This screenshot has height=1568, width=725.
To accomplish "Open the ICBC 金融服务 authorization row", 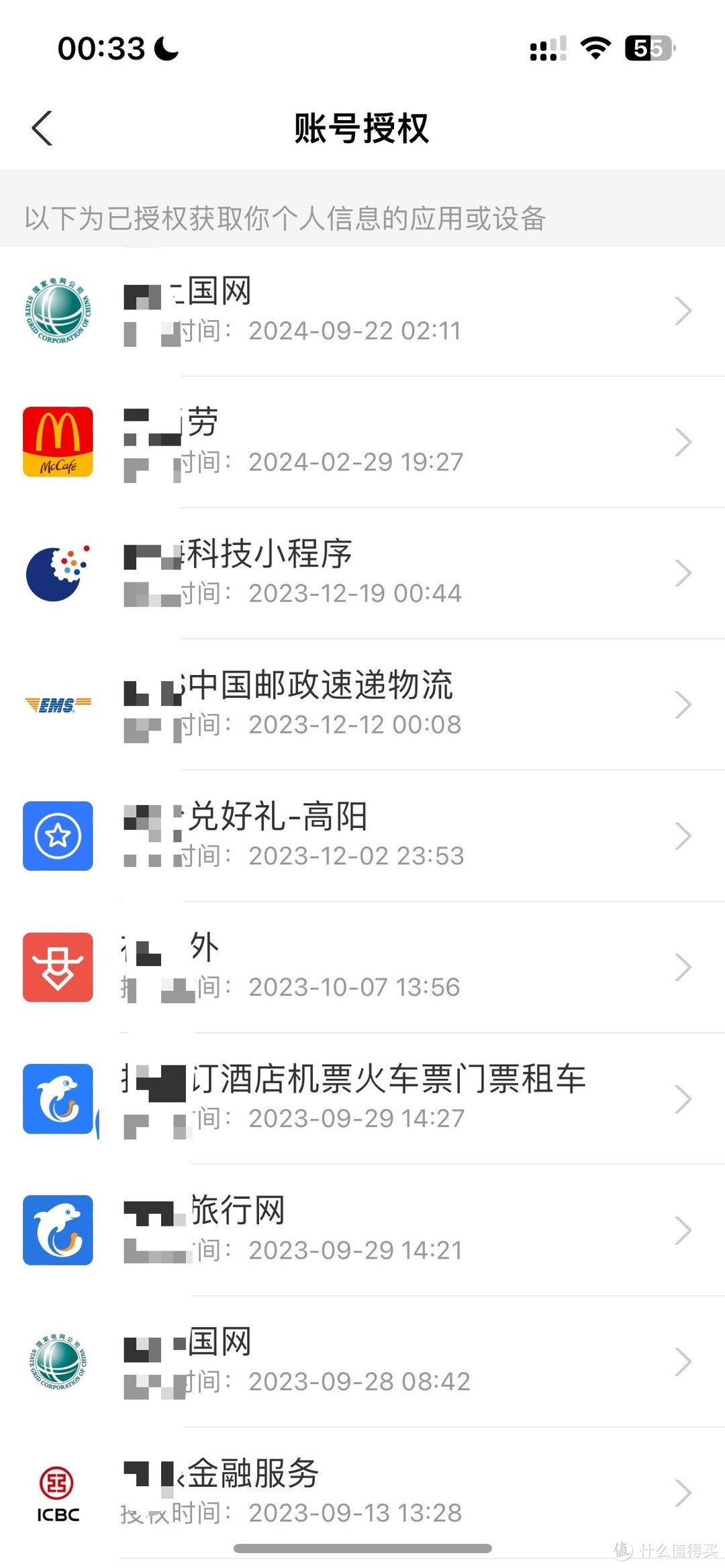I will (362, 1493).
